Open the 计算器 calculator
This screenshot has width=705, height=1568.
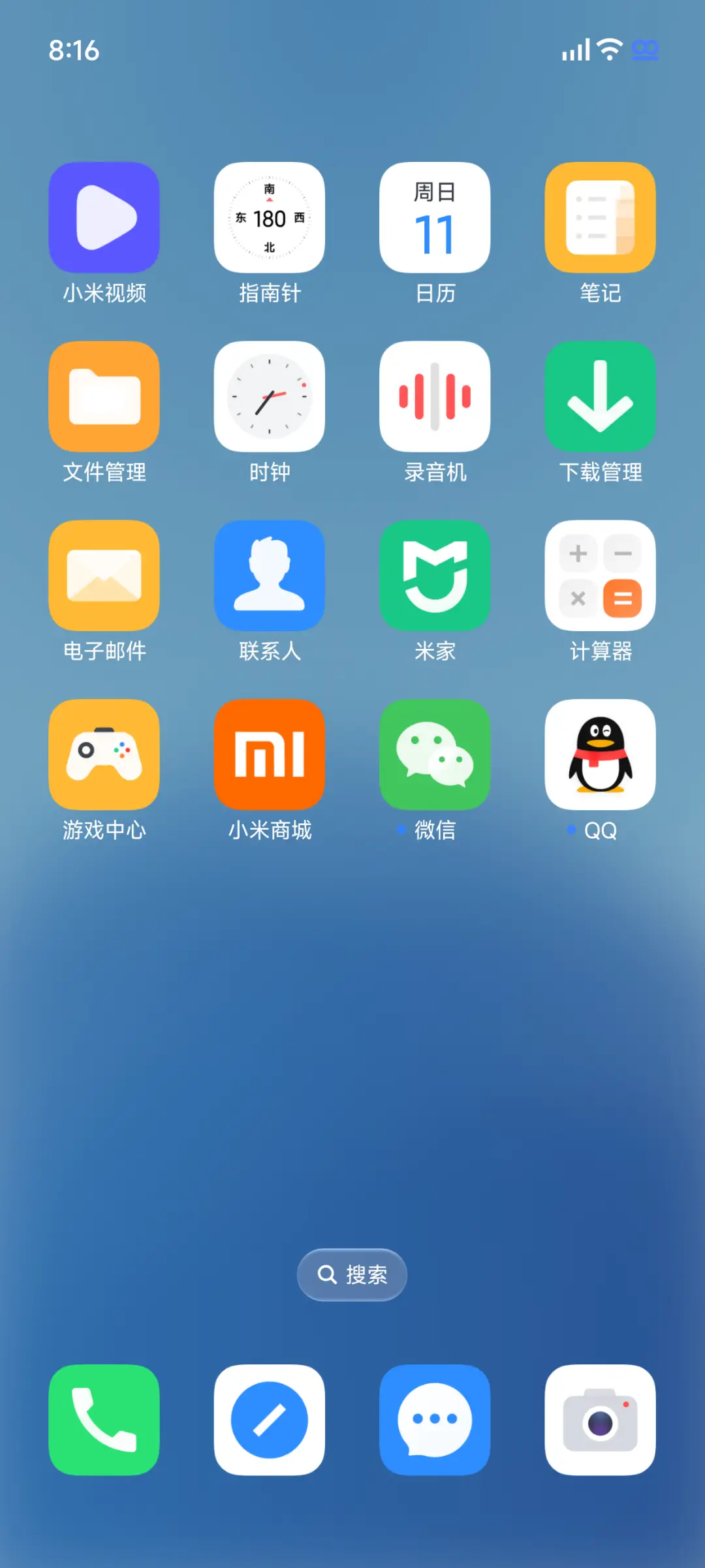(600, 575)
